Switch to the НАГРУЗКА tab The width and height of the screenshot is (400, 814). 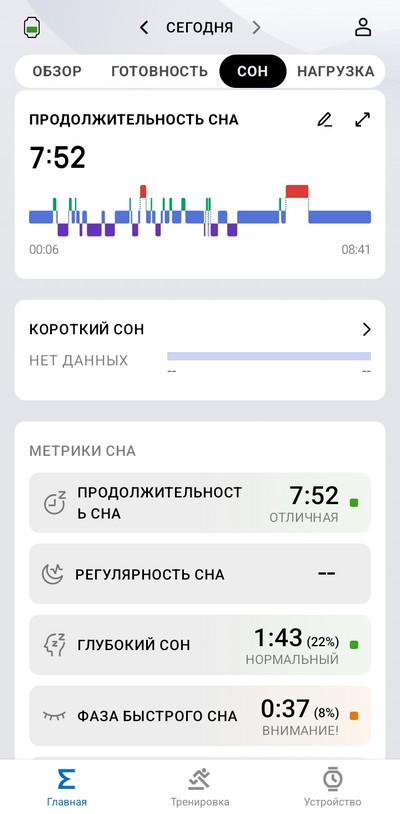(x=336, y=71)
